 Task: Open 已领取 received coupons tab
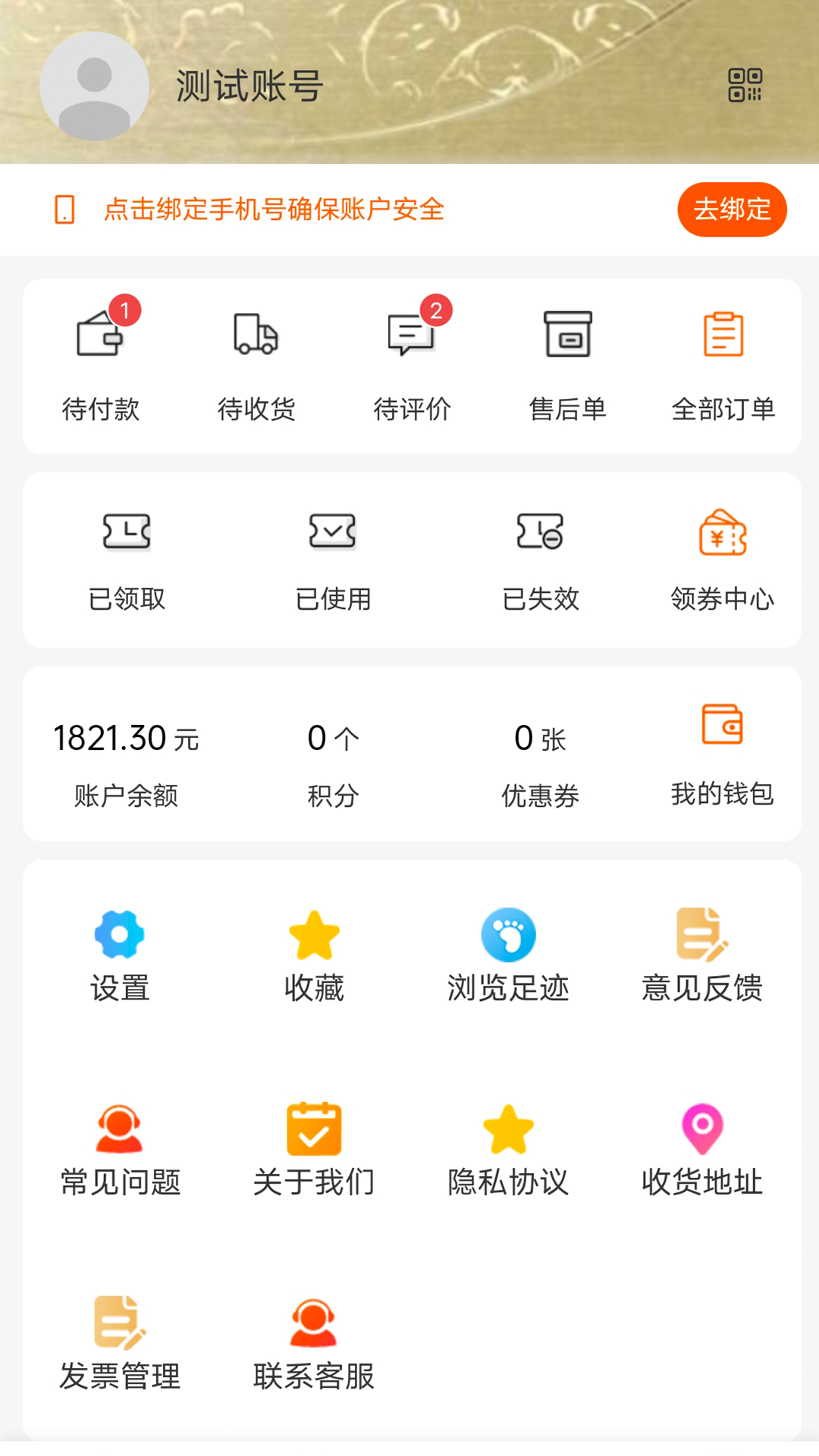coord(126,535)
